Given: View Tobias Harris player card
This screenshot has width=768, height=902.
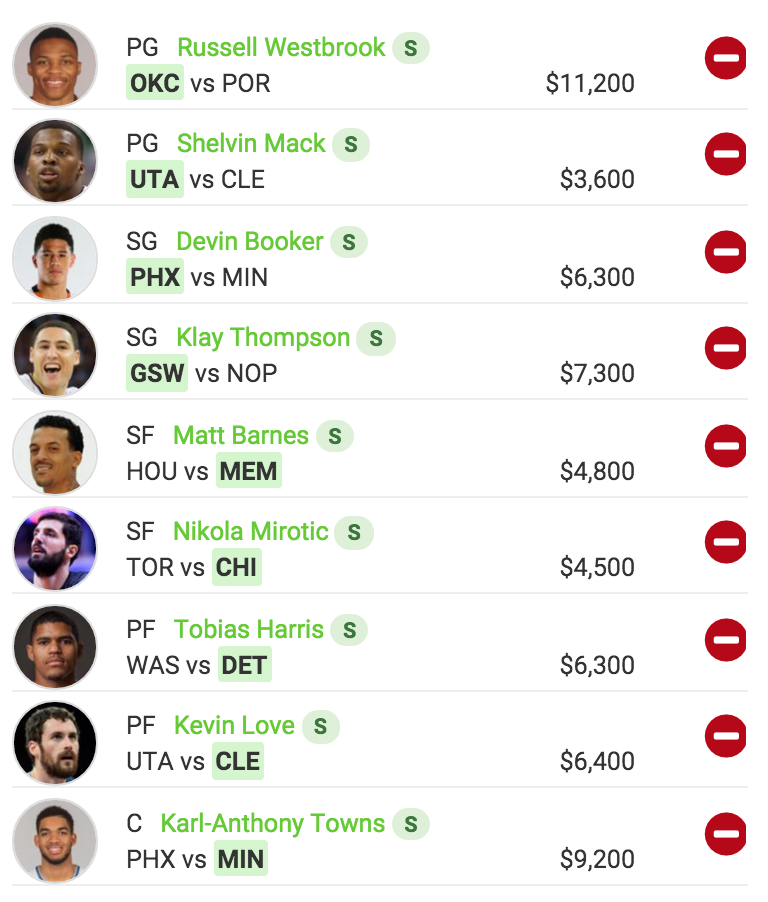Looking at the screenshot, I should (x=248, y=629).
